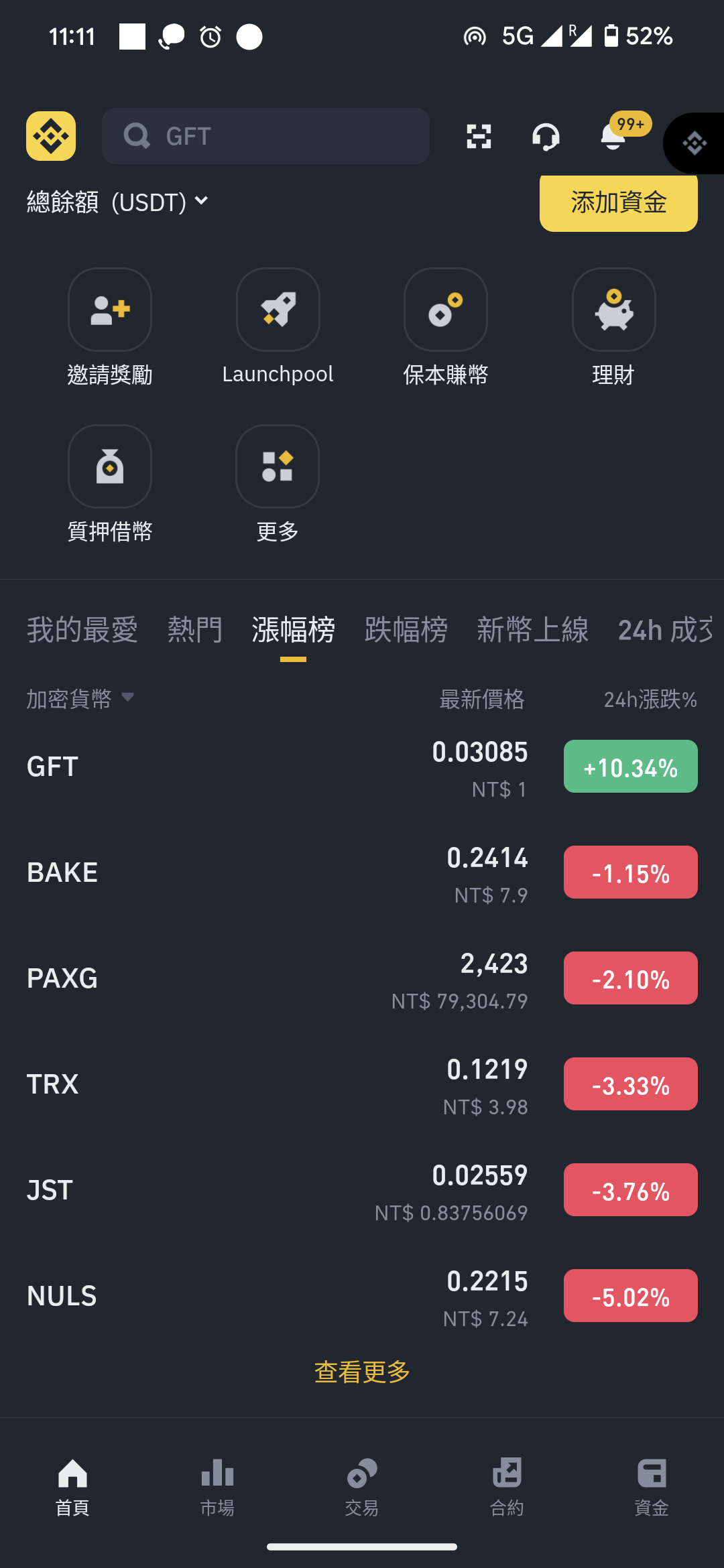The height and width of the screenshot is (1568, 724).
Task: Tap the search box showing GFT
Action: pos(265,136)
